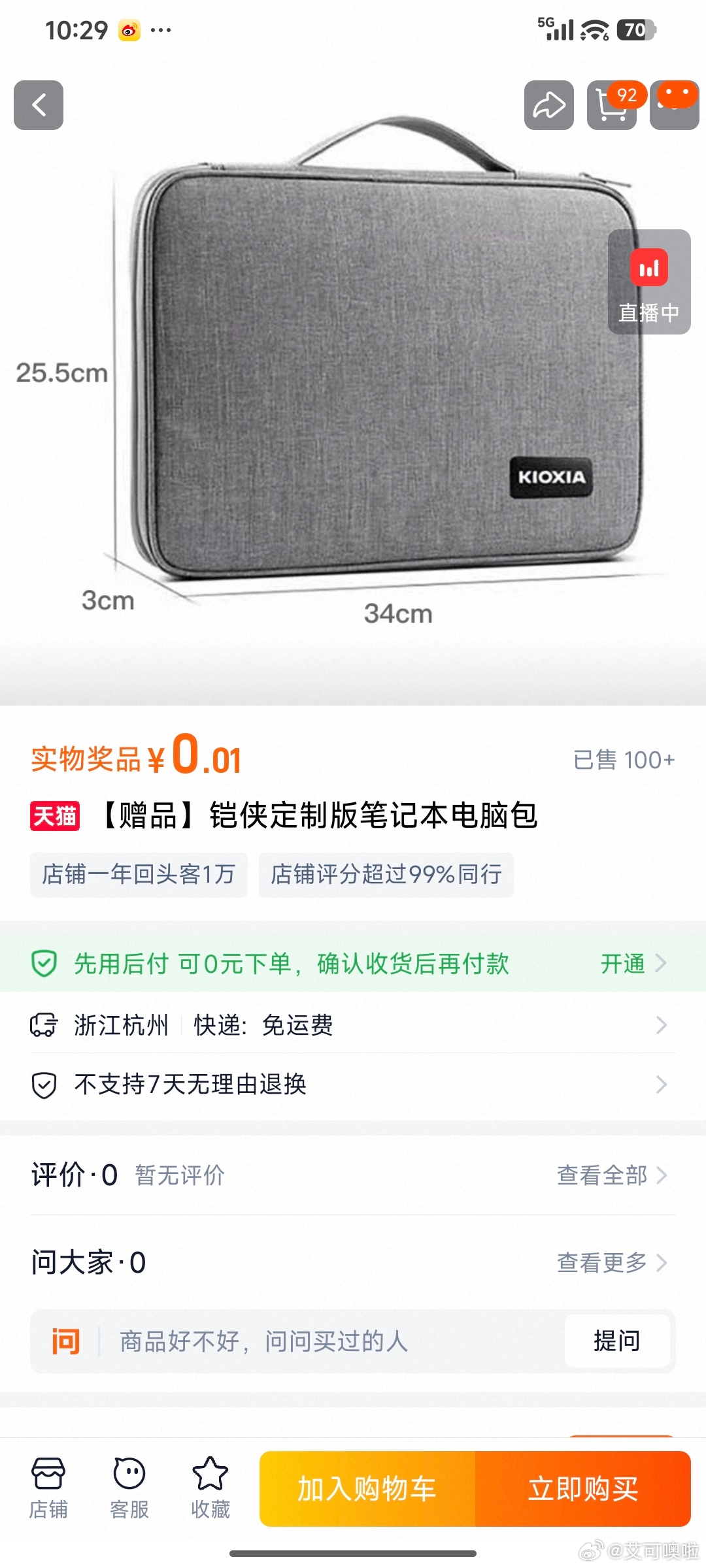Open the shopping cart icon
This screenshot has width=706, height=1568.
(612, 105)
